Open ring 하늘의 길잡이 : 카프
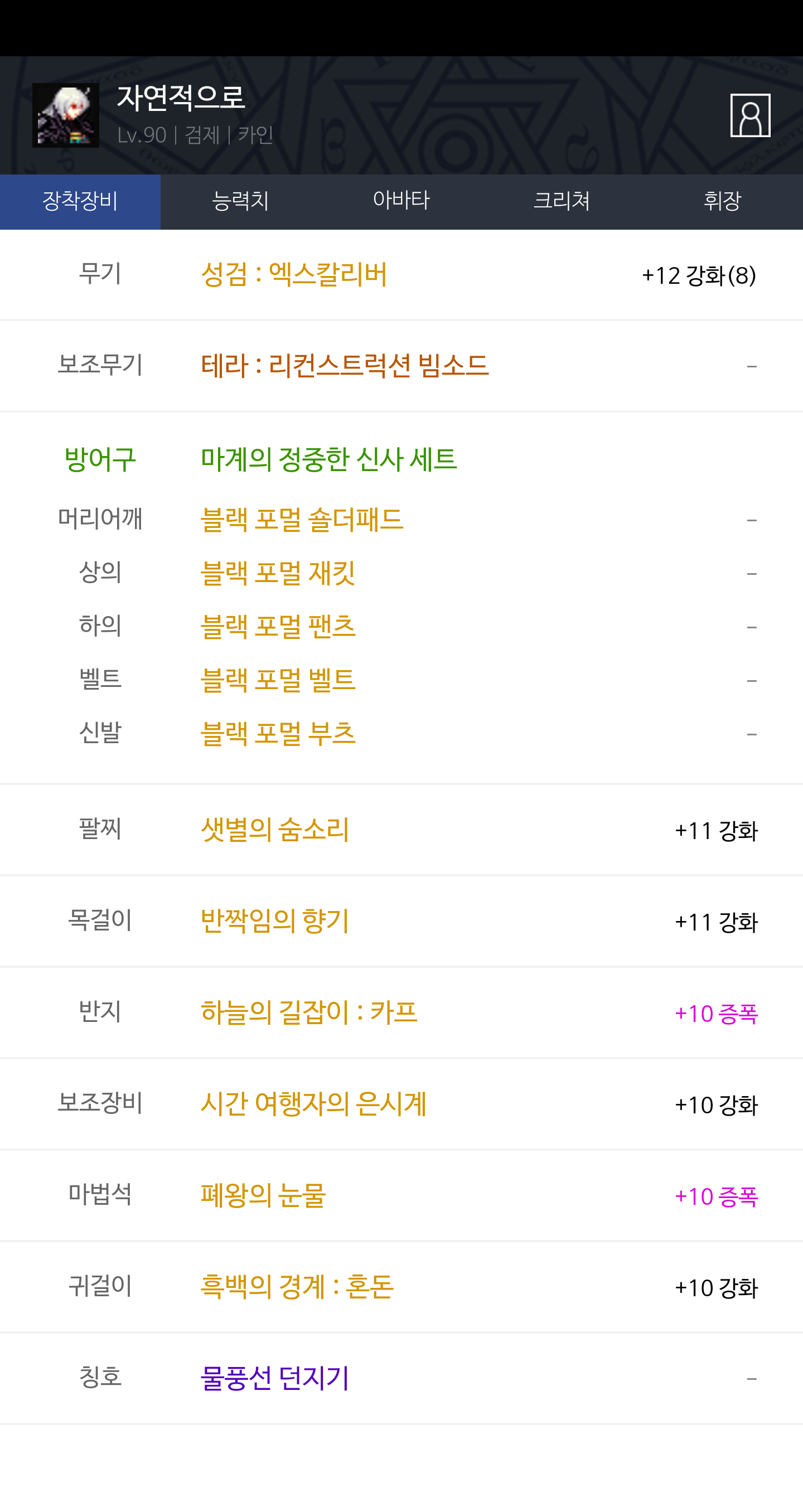 pyautogui.click(x=401, y=1012)
